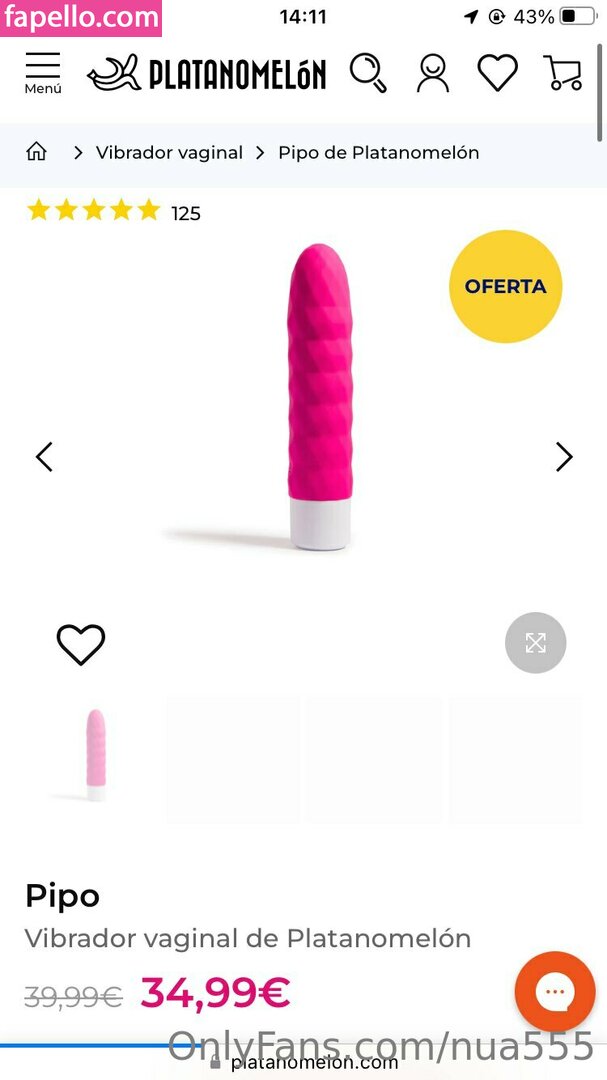The width and height of the screenshot is (607, 1080).
Task: Open the Vibrador vaginal breadcrumb
Action: pyautogui.click(x=169, y=153)
